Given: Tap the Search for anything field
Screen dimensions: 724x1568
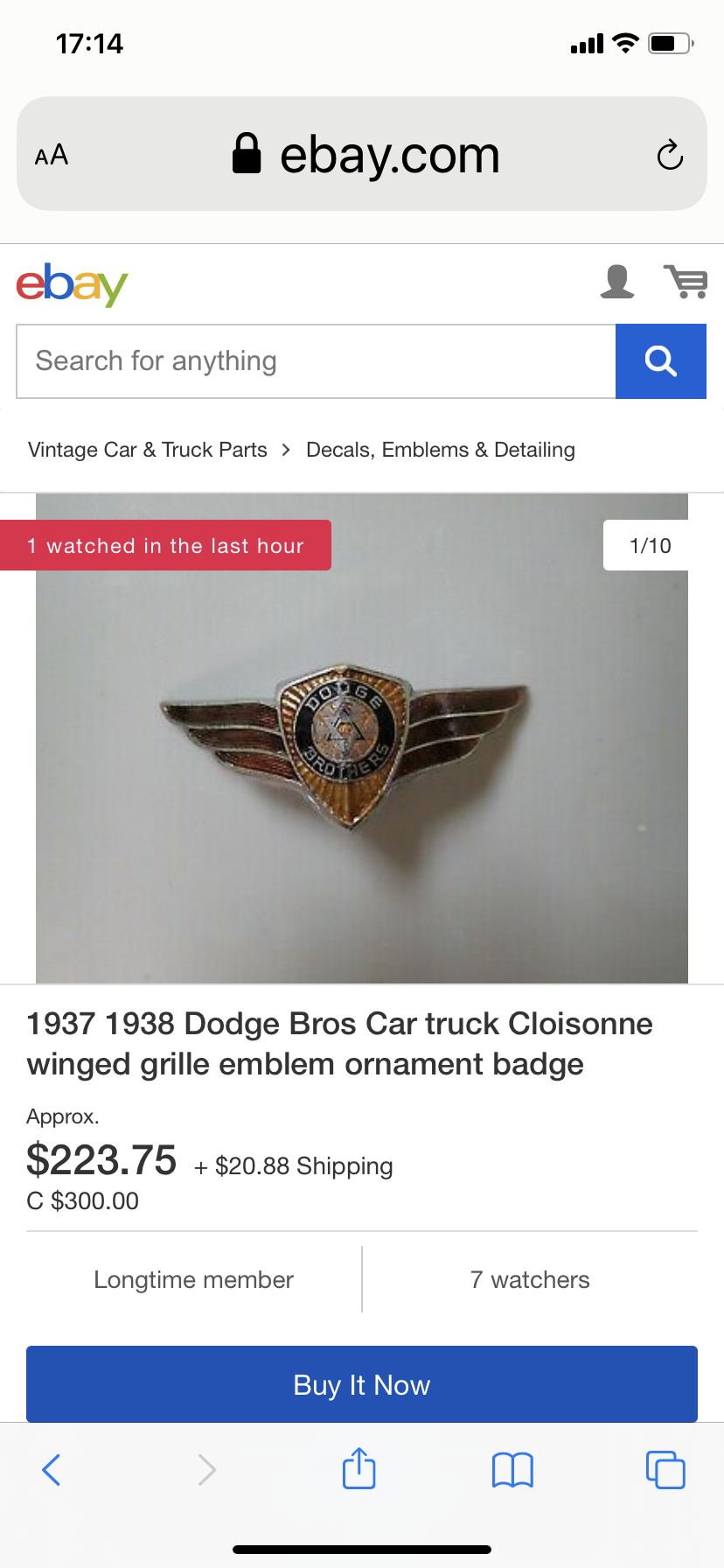Looking at the screenshot, I should pos(316,361).
